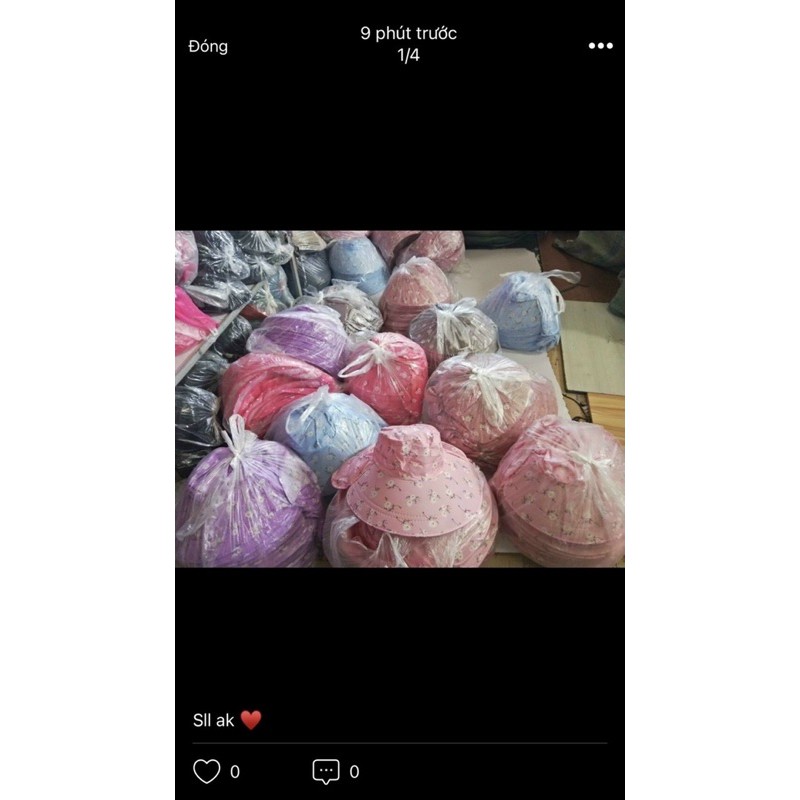This screenshot has height=800, width=800.
Task: Open comments with the speech bubble icon
Action: pos(326,771)
